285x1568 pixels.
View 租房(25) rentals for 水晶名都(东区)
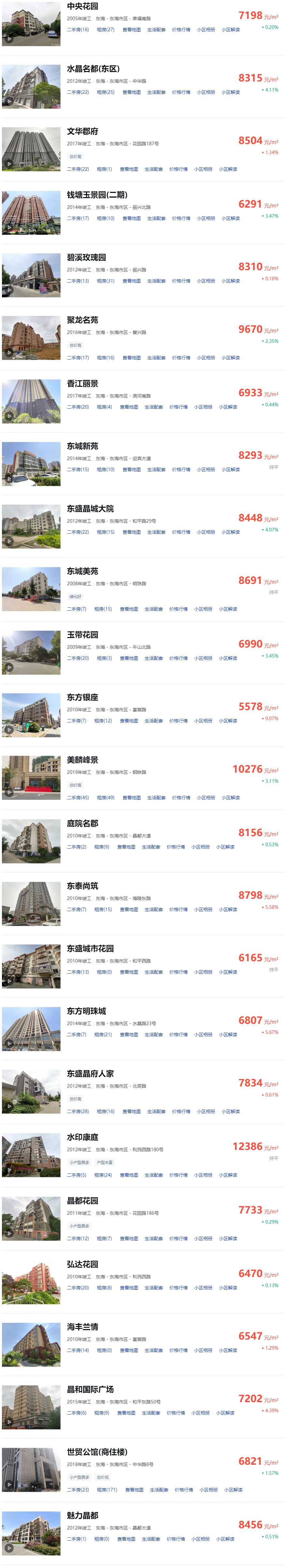coord(106,93)
